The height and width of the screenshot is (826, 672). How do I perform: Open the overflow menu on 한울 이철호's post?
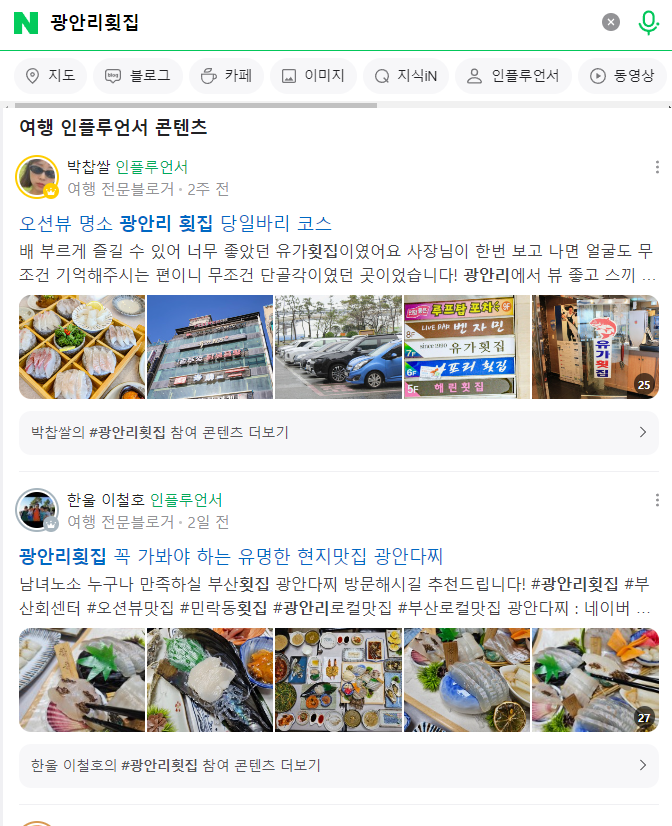(657, 500)
